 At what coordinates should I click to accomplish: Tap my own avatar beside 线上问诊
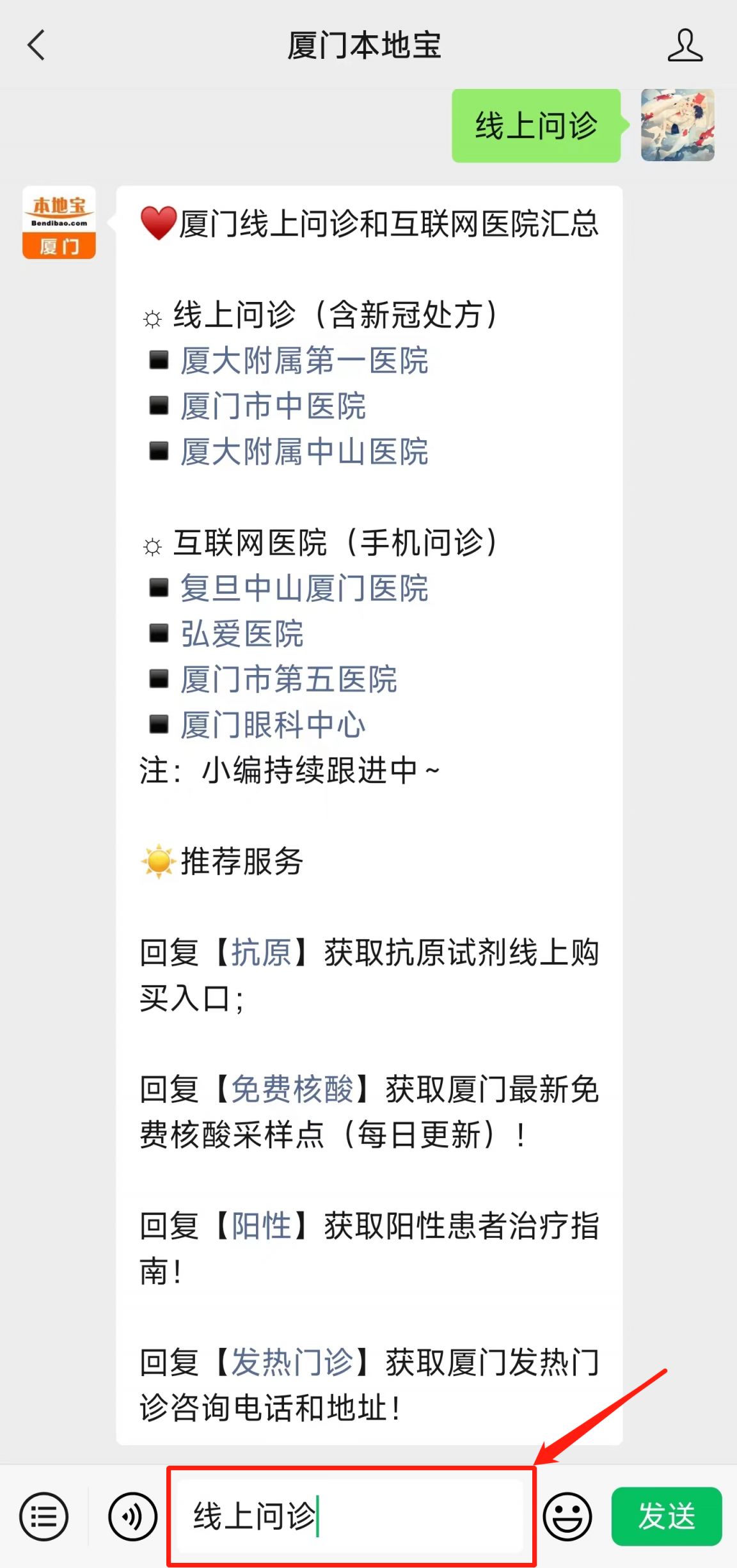point(678,125)
